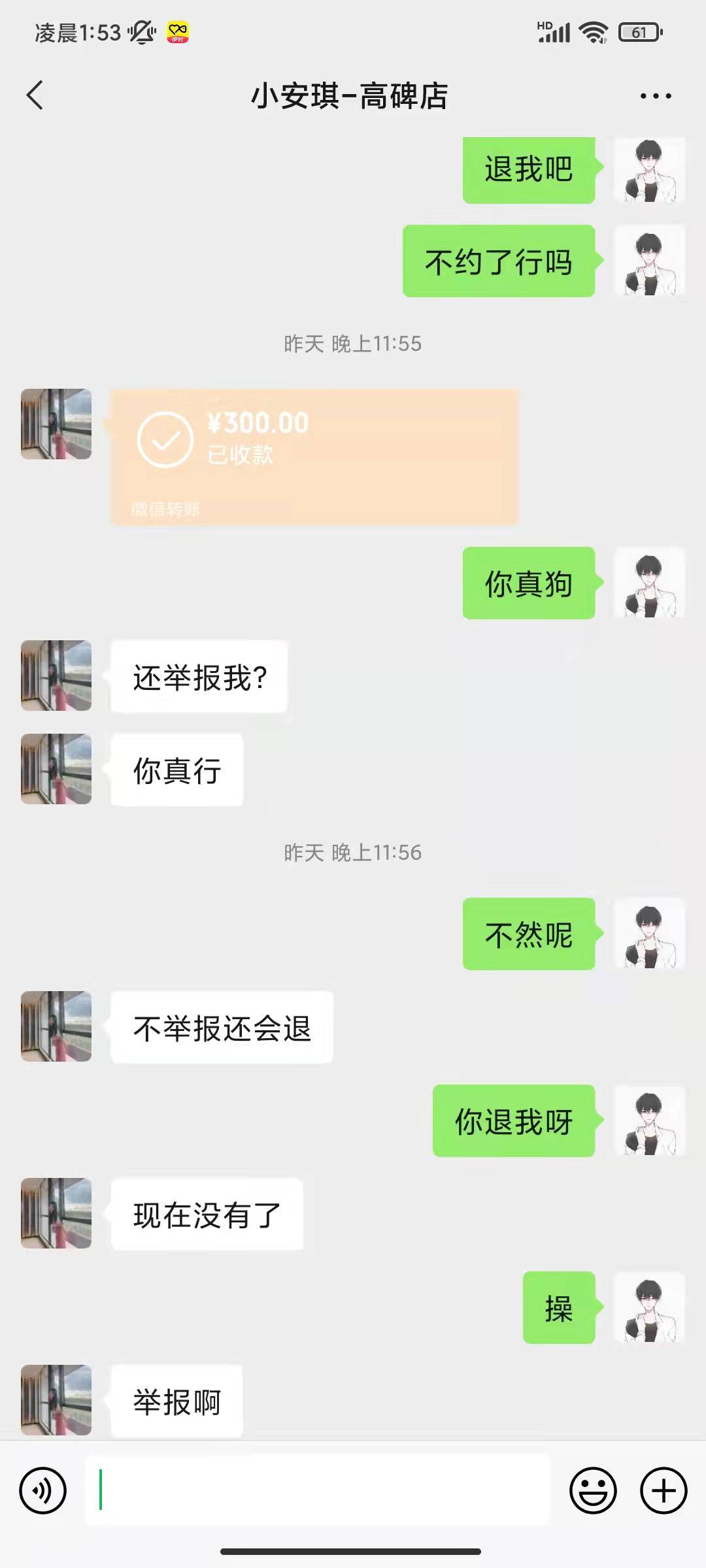Open the ¥300.00 transfer details
The height and width of the screenshot is (1568, 706).
pos(314,457)
